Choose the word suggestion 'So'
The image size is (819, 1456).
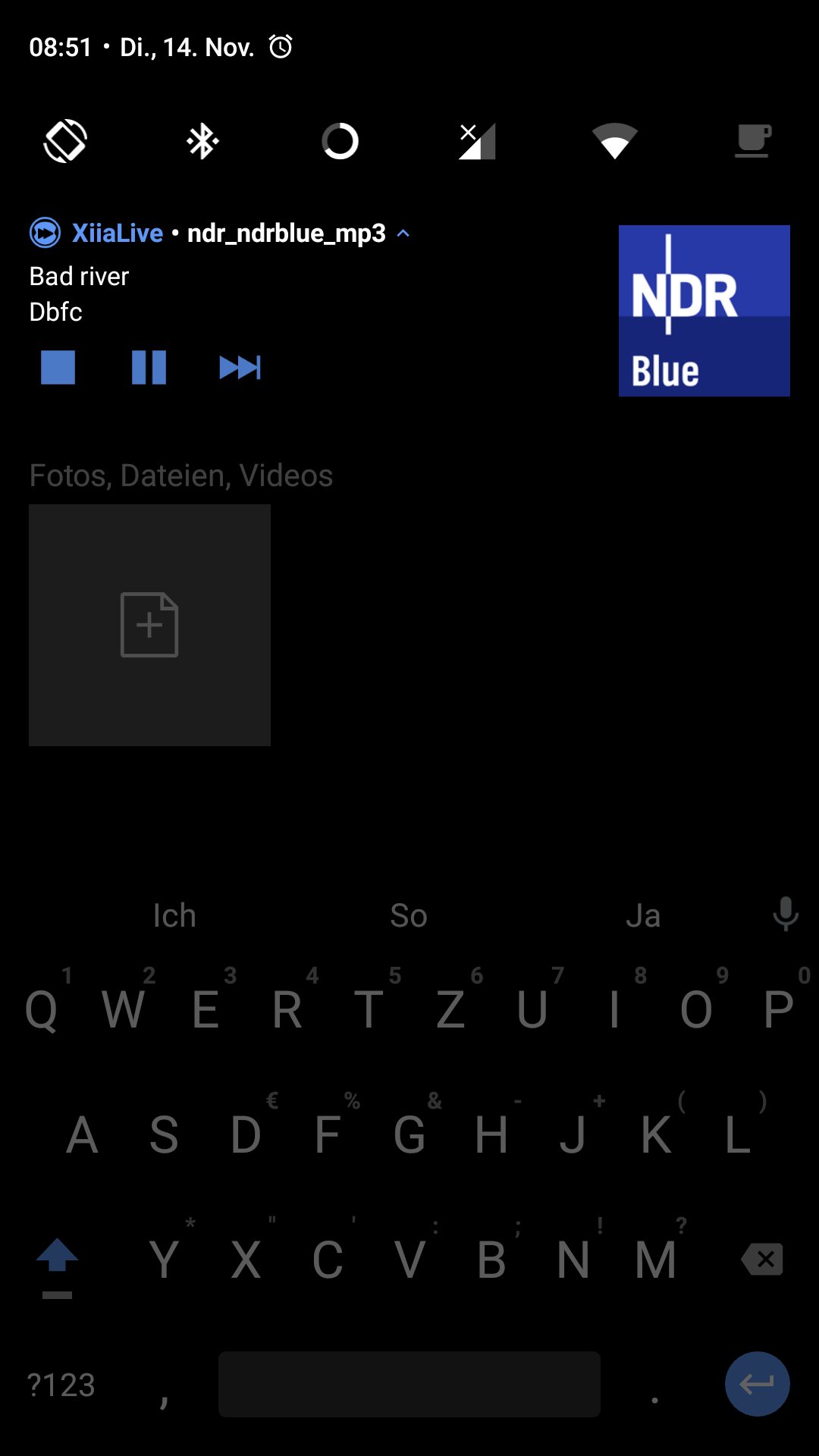coord(408,915)
